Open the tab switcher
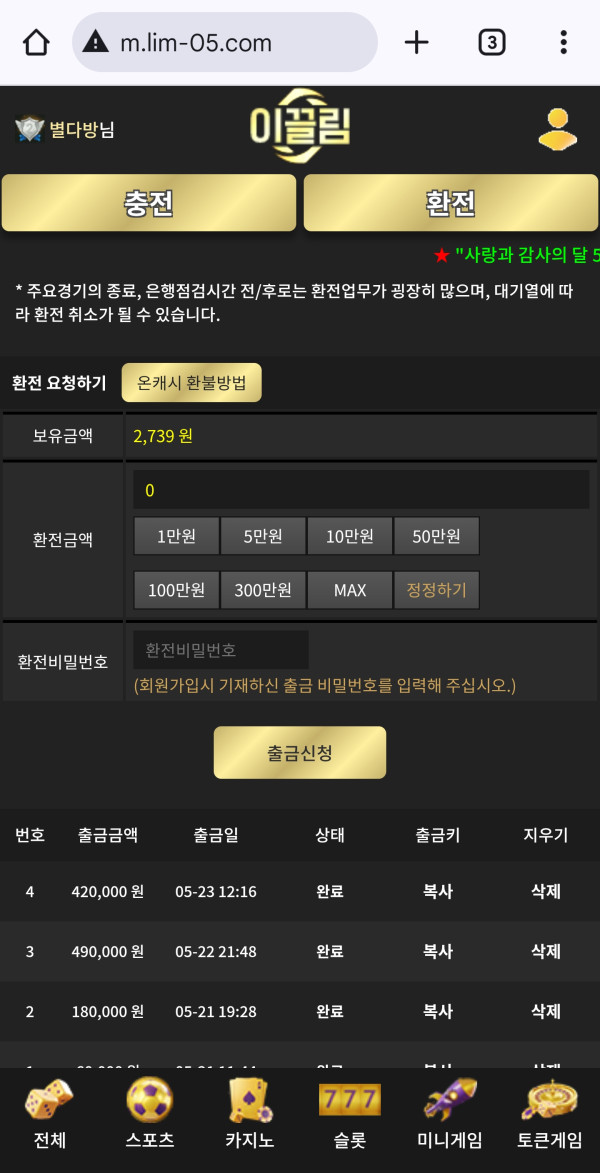 491,42
